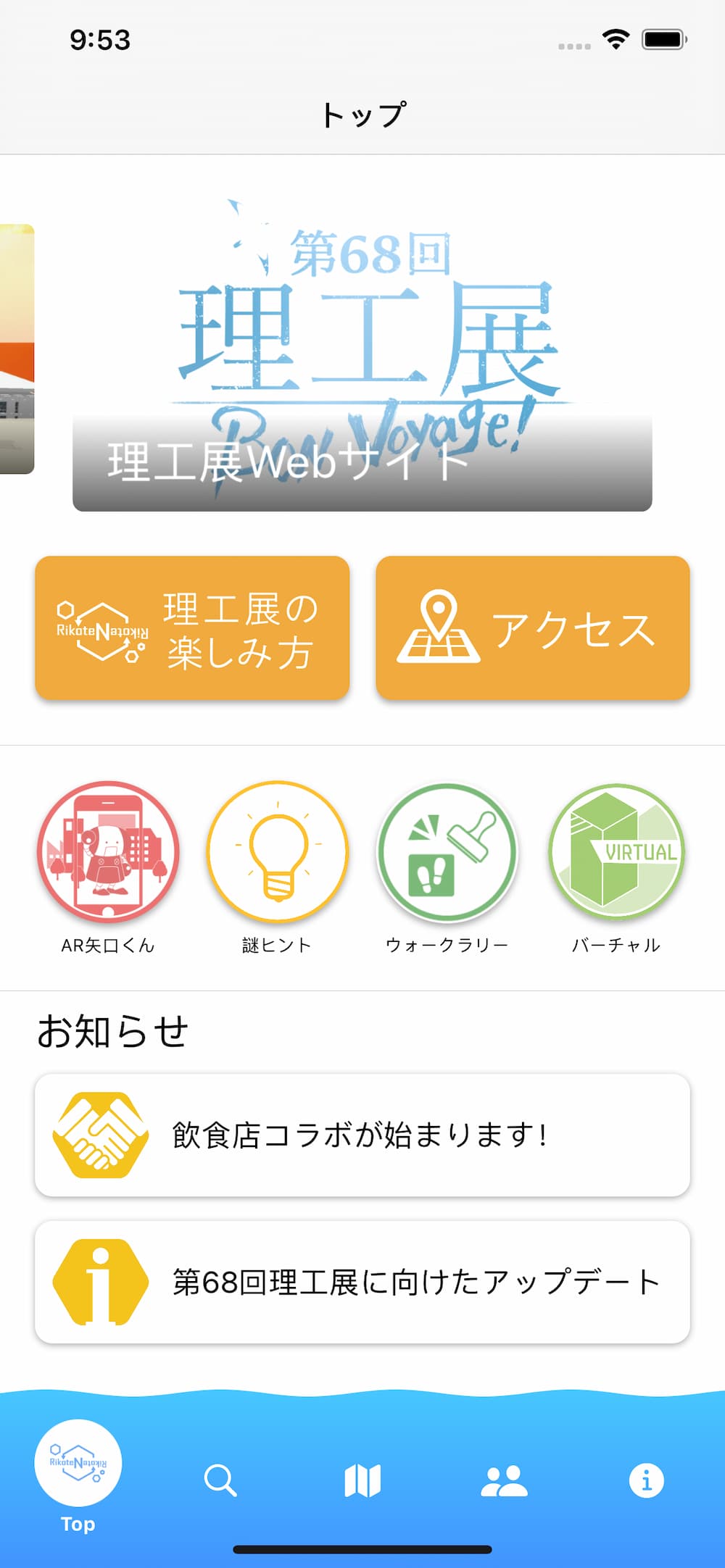Switch to the search tab
Viewport: 725px width, 1568px height.
(x=220, y=1480)
